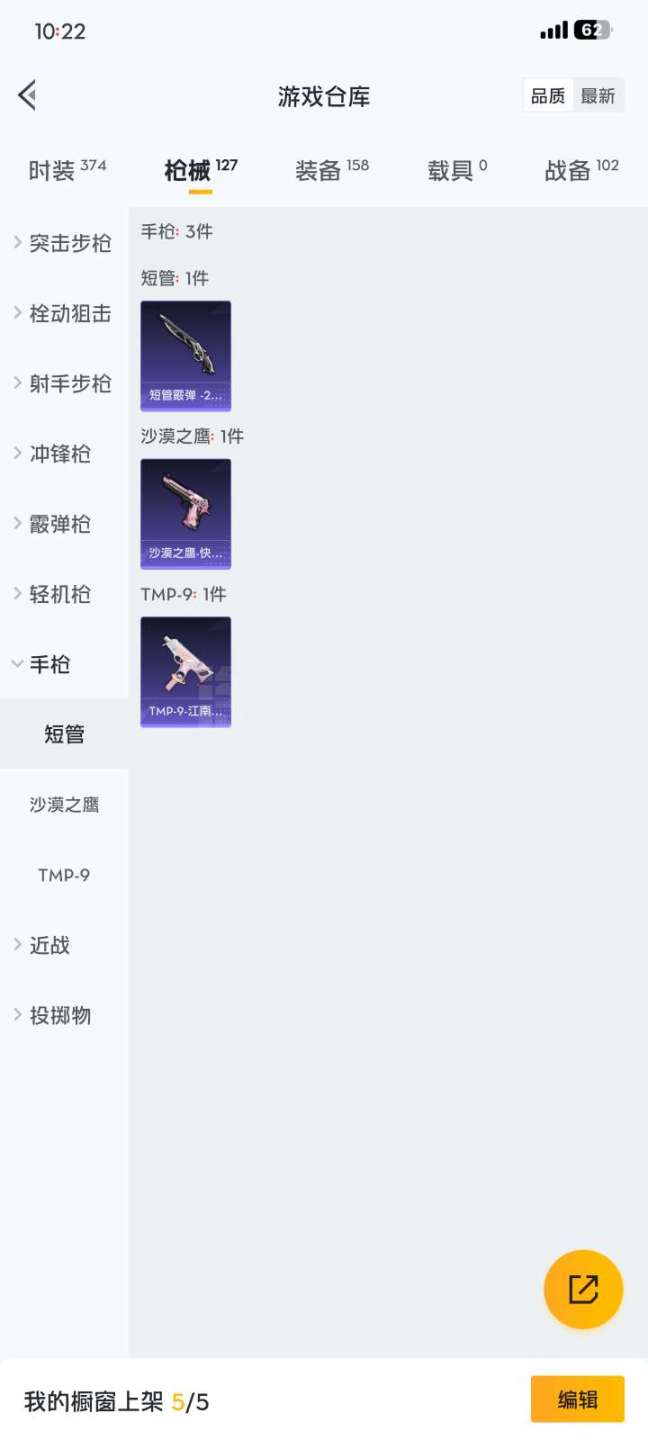Open the pink 沙漠之鹰 weapon card
This screenshot has height=1440, width=648.
(x=186, y=514)
